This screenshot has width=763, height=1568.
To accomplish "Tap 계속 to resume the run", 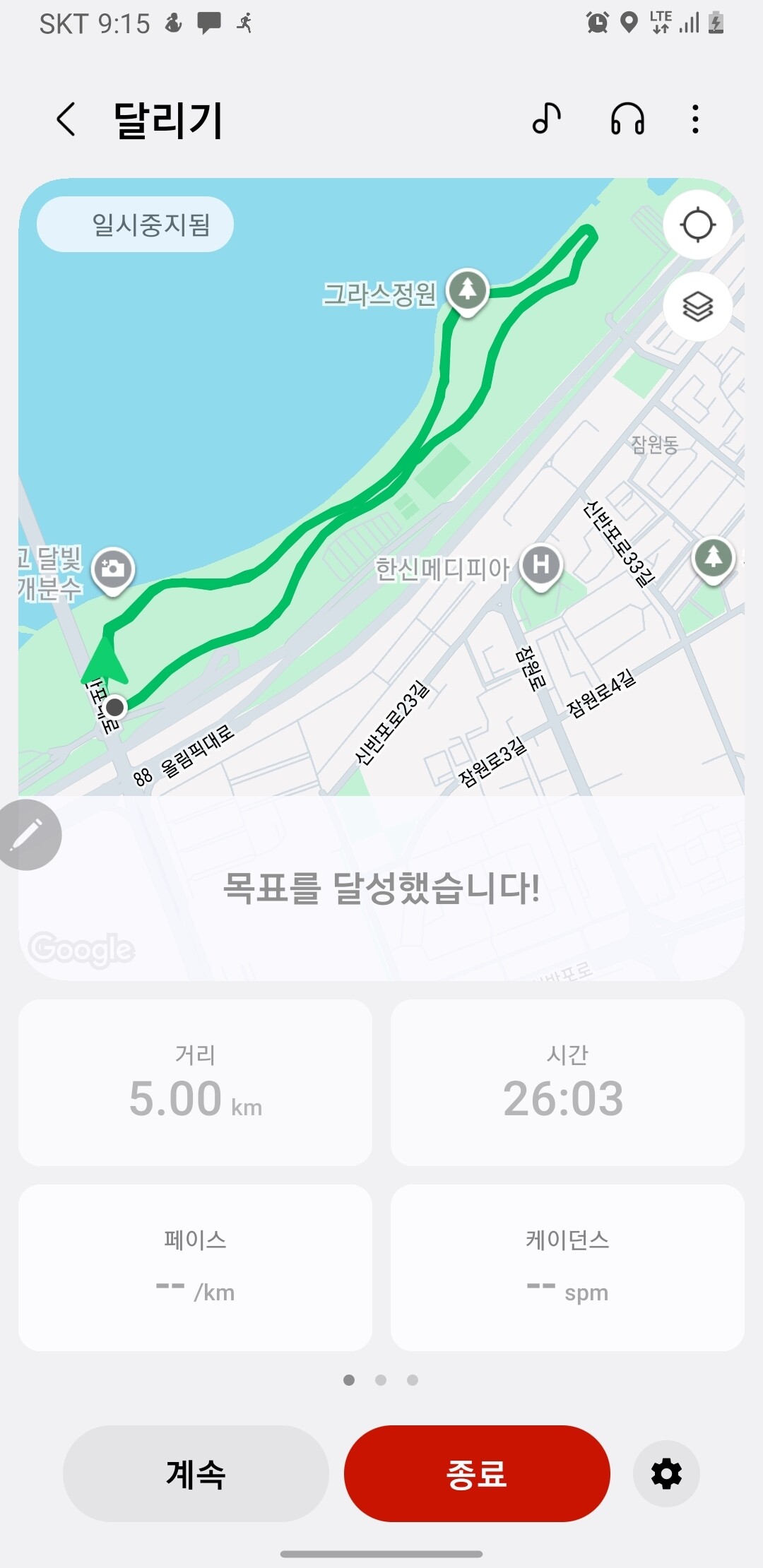I will [x=196, y=1473].
